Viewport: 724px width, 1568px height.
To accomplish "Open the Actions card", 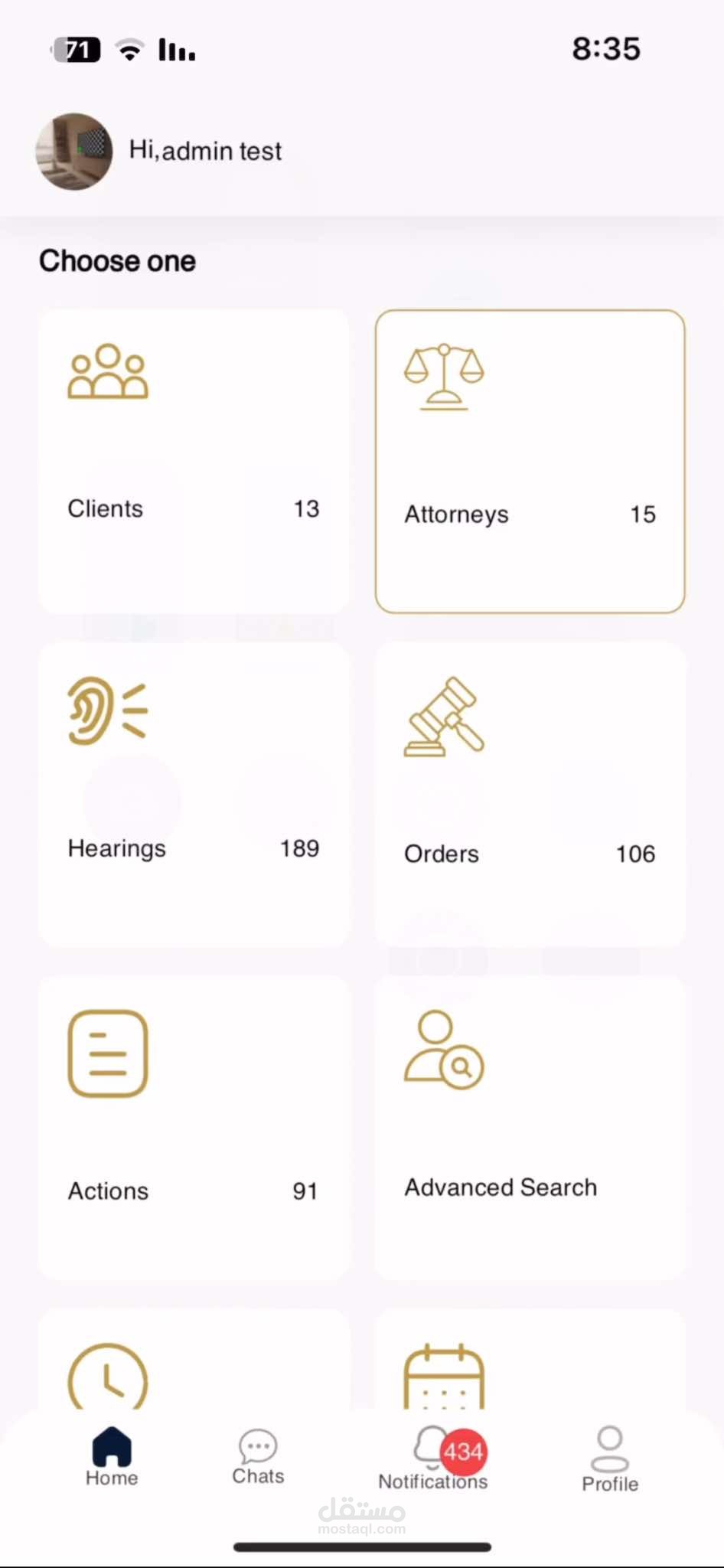I will [x=194, y=1127].
